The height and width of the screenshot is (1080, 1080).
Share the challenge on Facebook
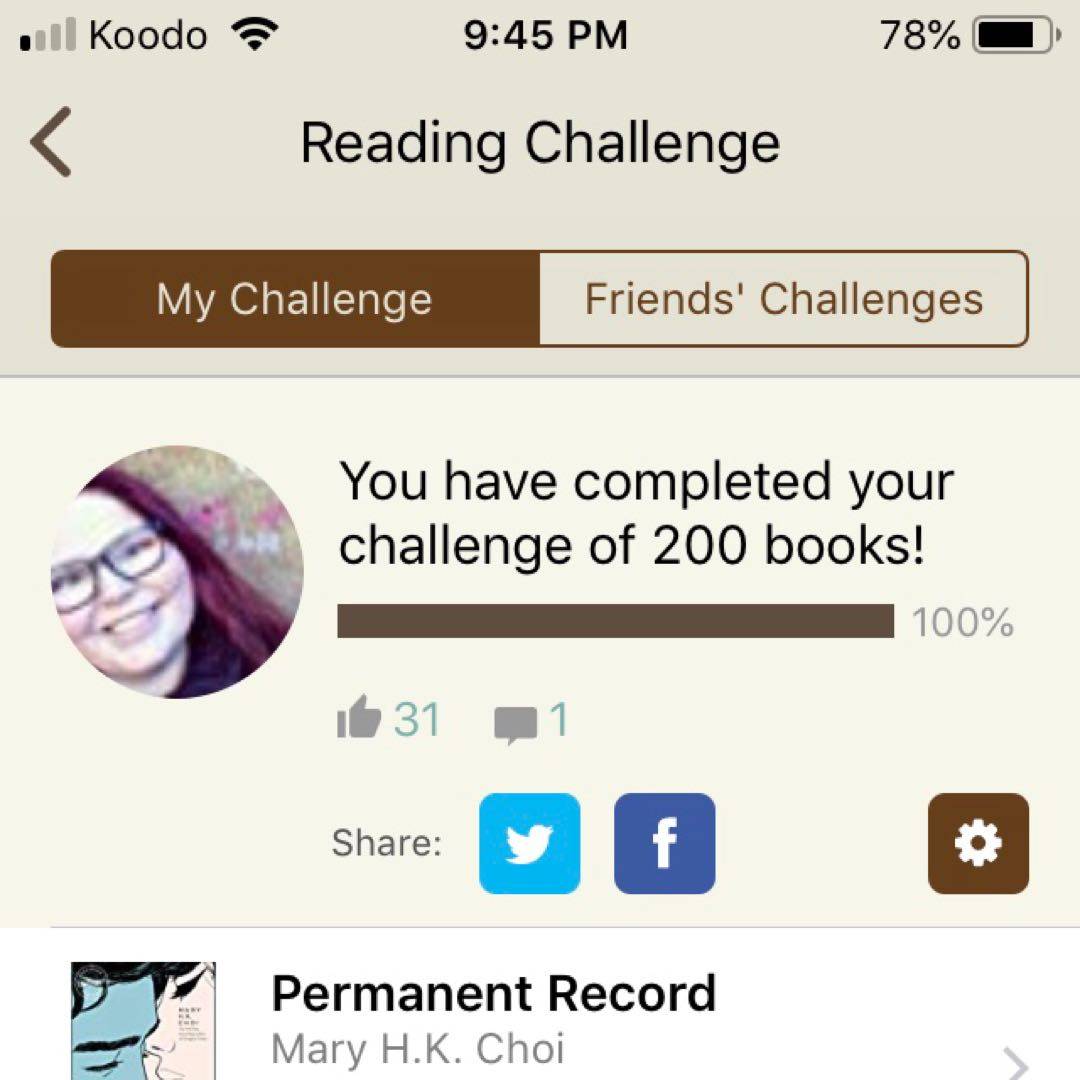(x=664, y=843)
